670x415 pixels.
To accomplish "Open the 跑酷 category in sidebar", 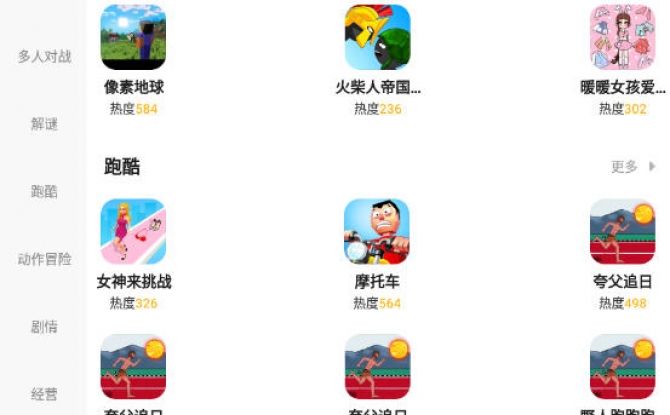I will (44, 191).
